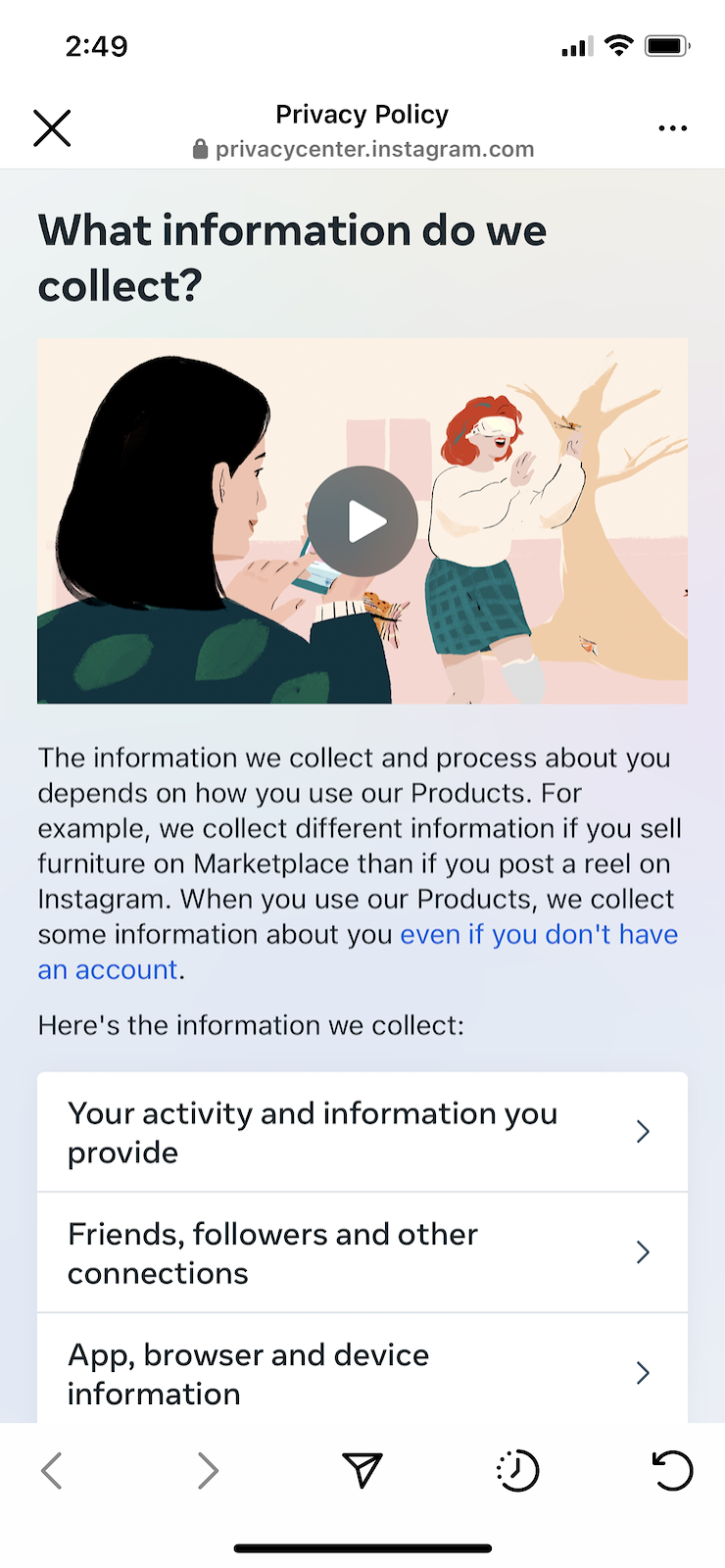Viewport: 725px width, 1568px height.
Task: Go forward to the next web page
Action: [x=207, y=1470]
